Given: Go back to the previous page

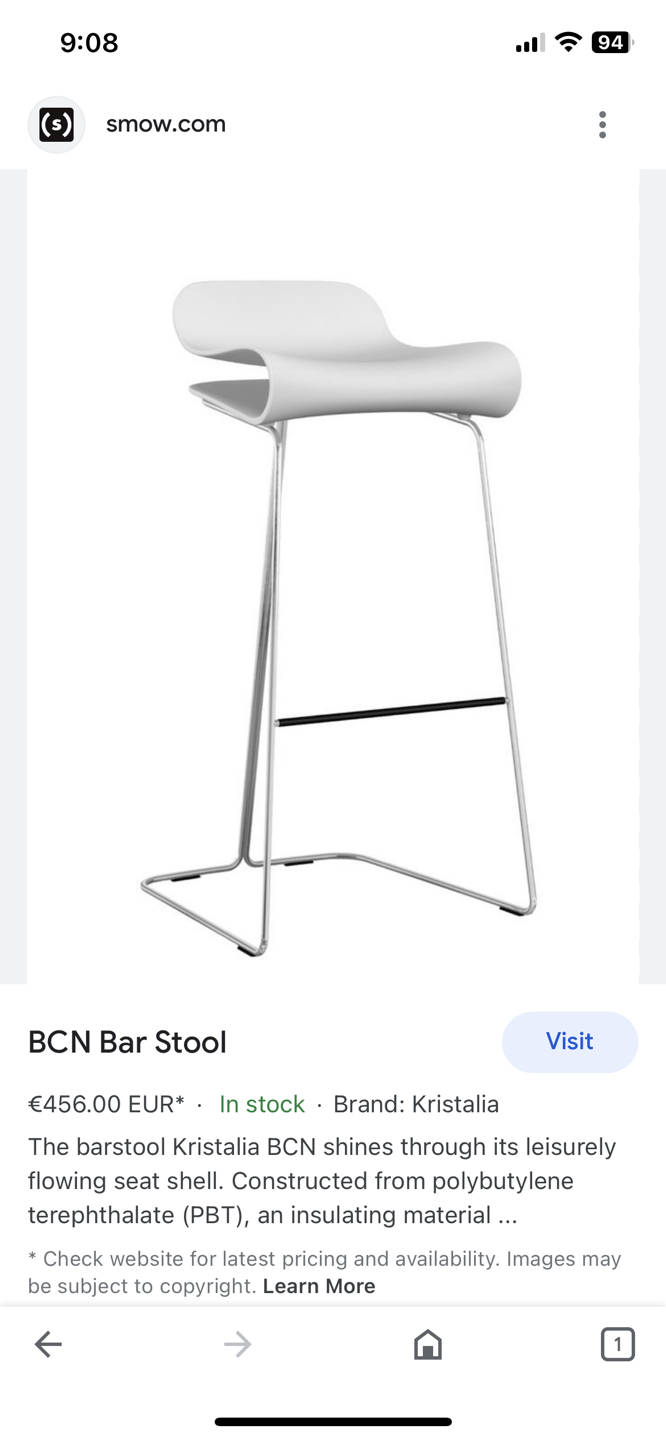Looking at the screenshot, I should (48, 1345).
